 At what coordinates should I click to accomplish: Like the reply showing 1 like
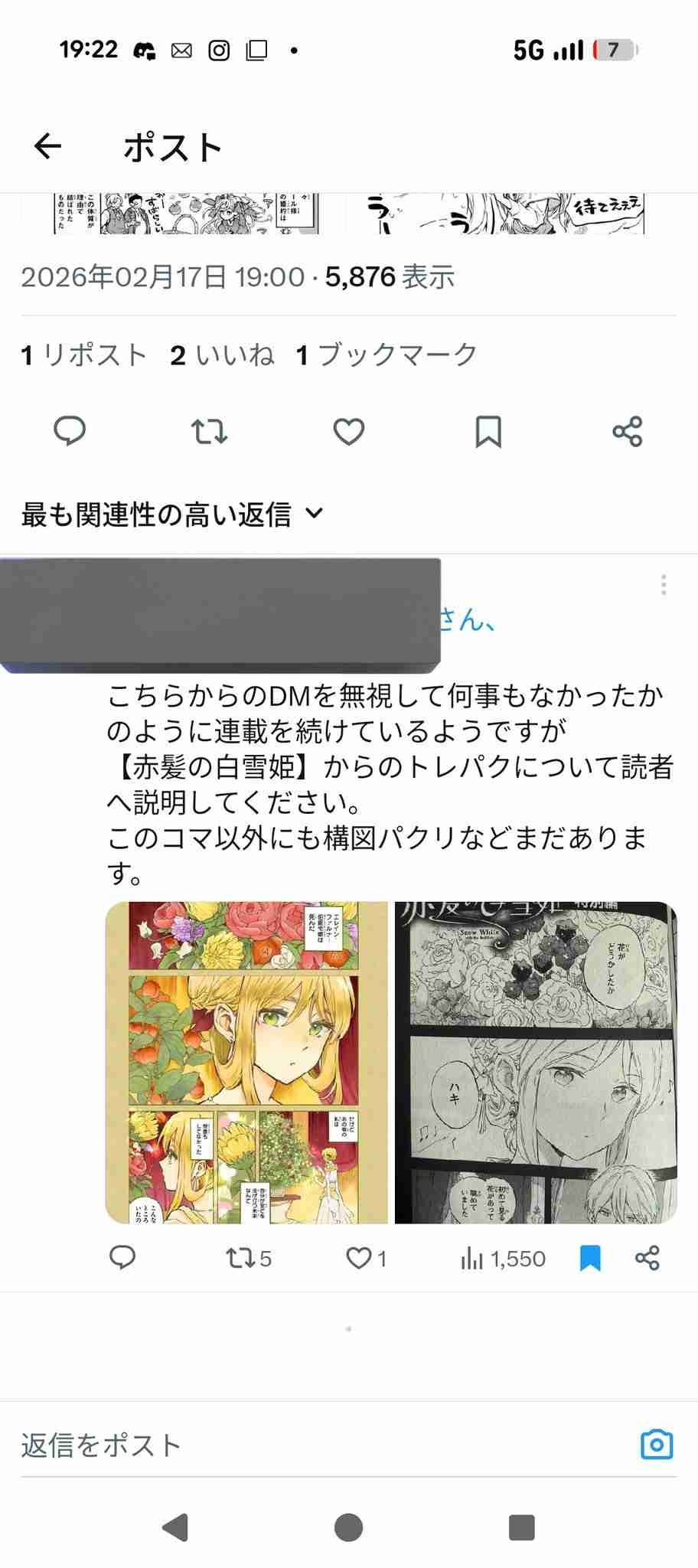(x=366, y=1258)
